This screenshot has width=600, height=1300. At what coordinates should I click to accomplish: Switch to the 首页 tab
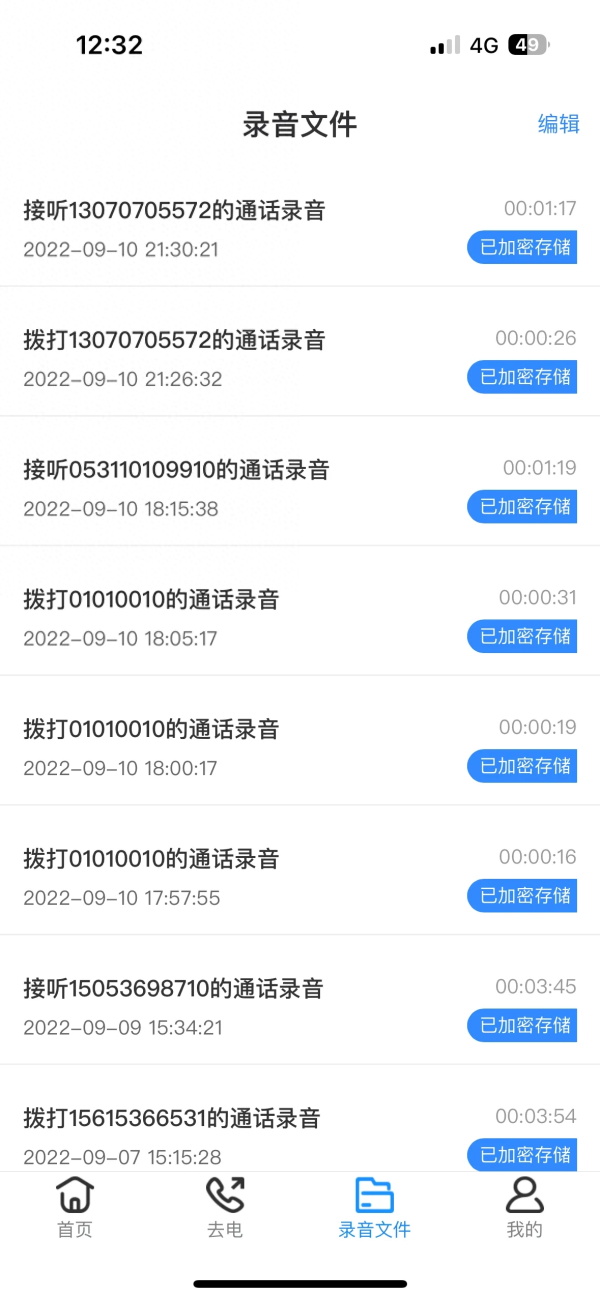pyautogui.click(x=75, y=1207)
